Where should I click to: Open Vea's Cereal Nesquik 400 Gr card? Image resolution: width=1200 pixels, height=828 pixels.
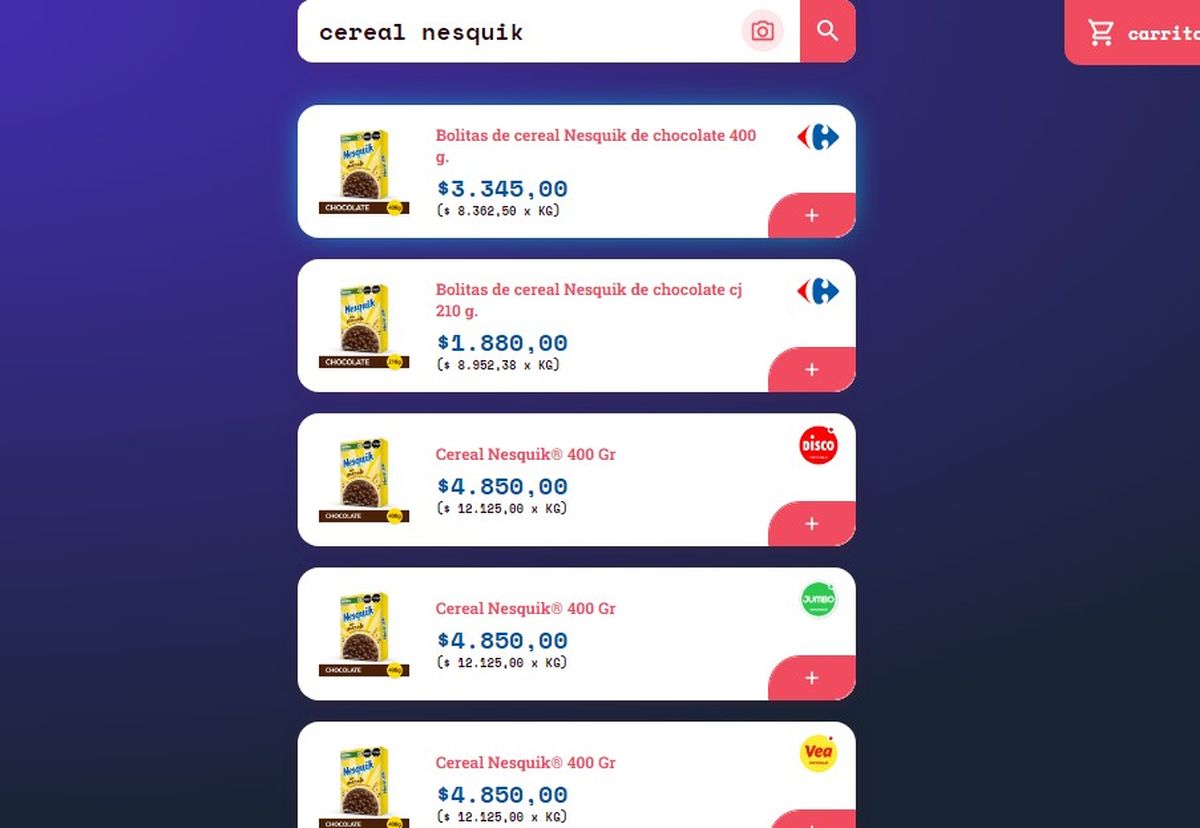[525, 762]
